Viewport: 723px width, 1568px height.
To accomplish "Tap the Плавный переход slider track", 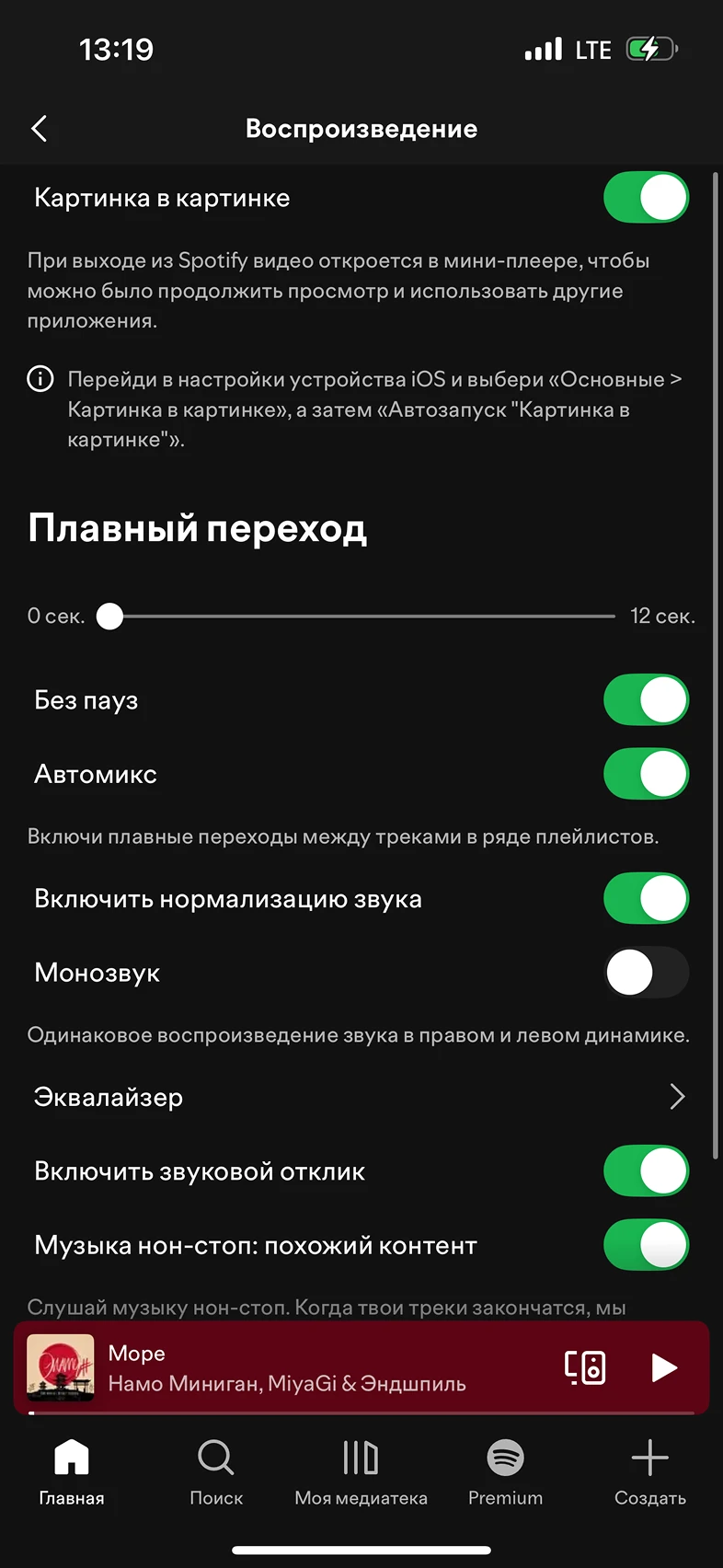I will (361, 617).
